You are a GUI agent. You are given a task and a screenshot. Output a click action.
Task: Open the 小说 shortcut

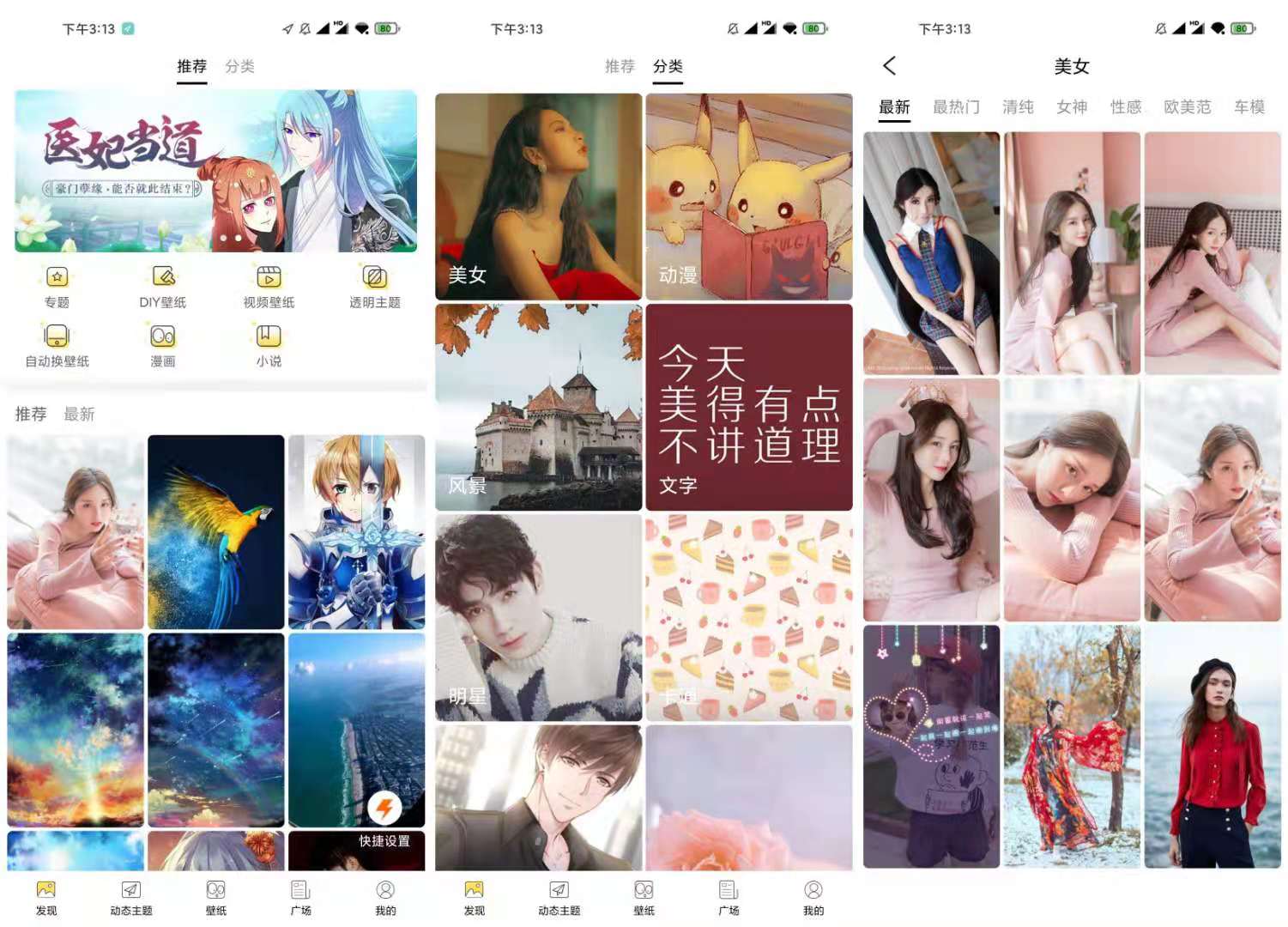tap(269, 345)
